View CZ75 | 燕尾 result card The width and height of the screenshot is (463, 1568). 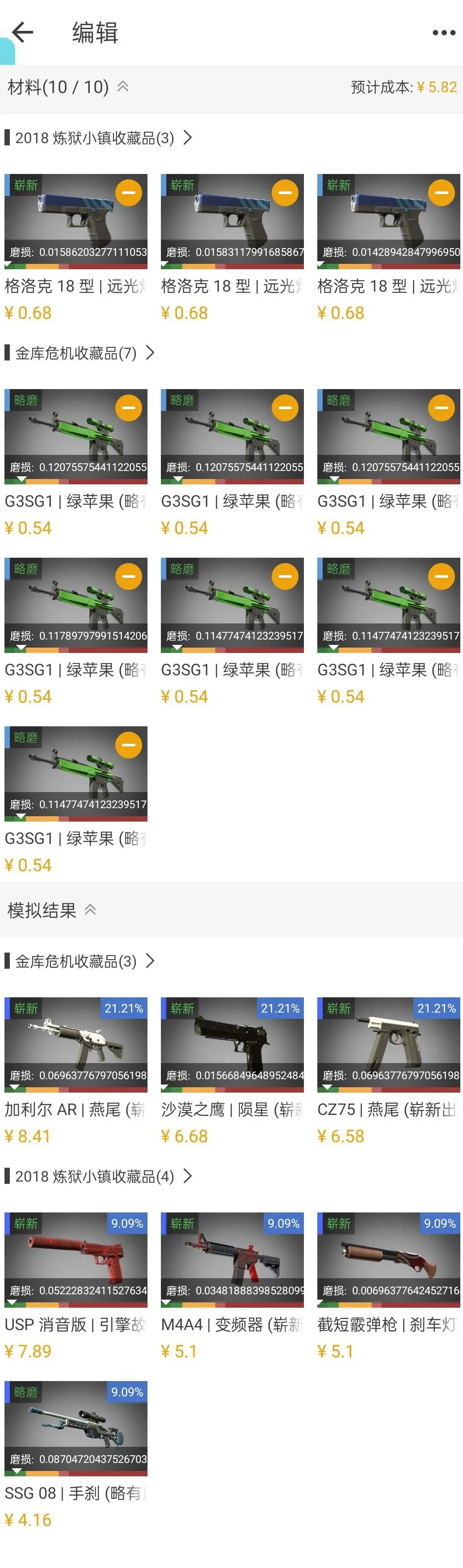point(388,1044)
